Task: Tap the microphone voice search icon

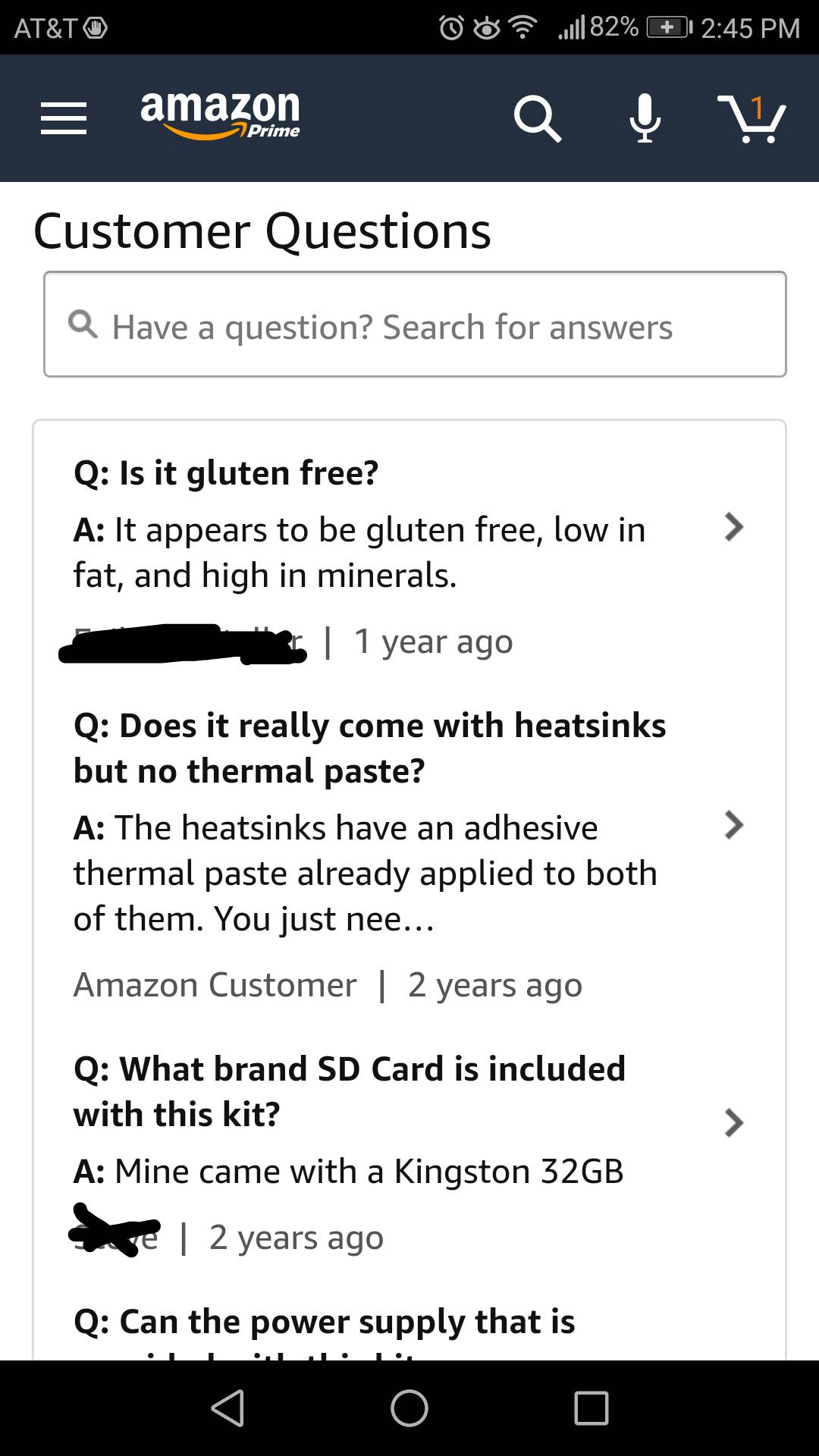Action: point(644,118)
